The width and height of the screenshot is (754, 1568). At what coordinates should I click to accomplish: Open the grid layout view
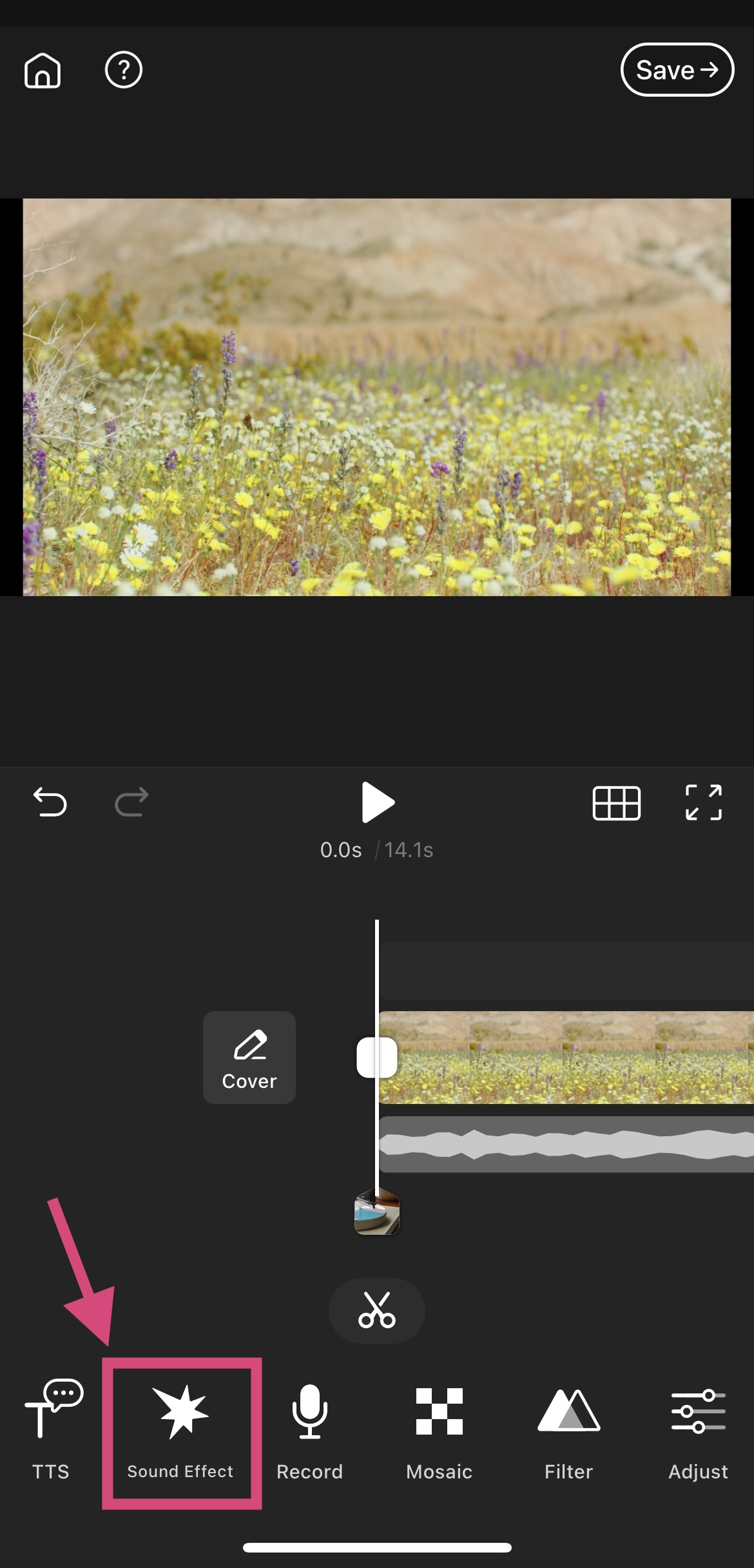[x=616, y=803]
